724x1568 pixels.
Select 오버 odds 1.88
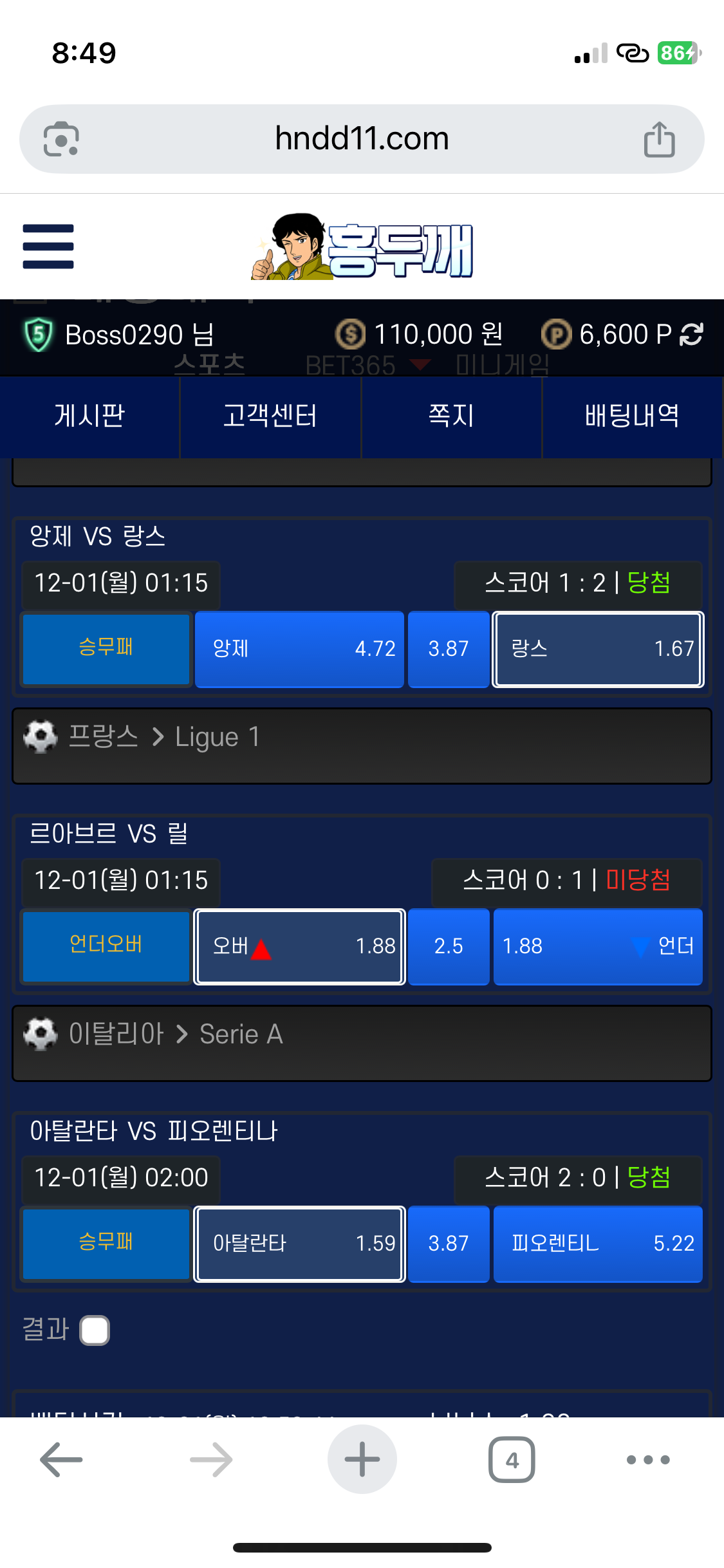pos(299,946)
